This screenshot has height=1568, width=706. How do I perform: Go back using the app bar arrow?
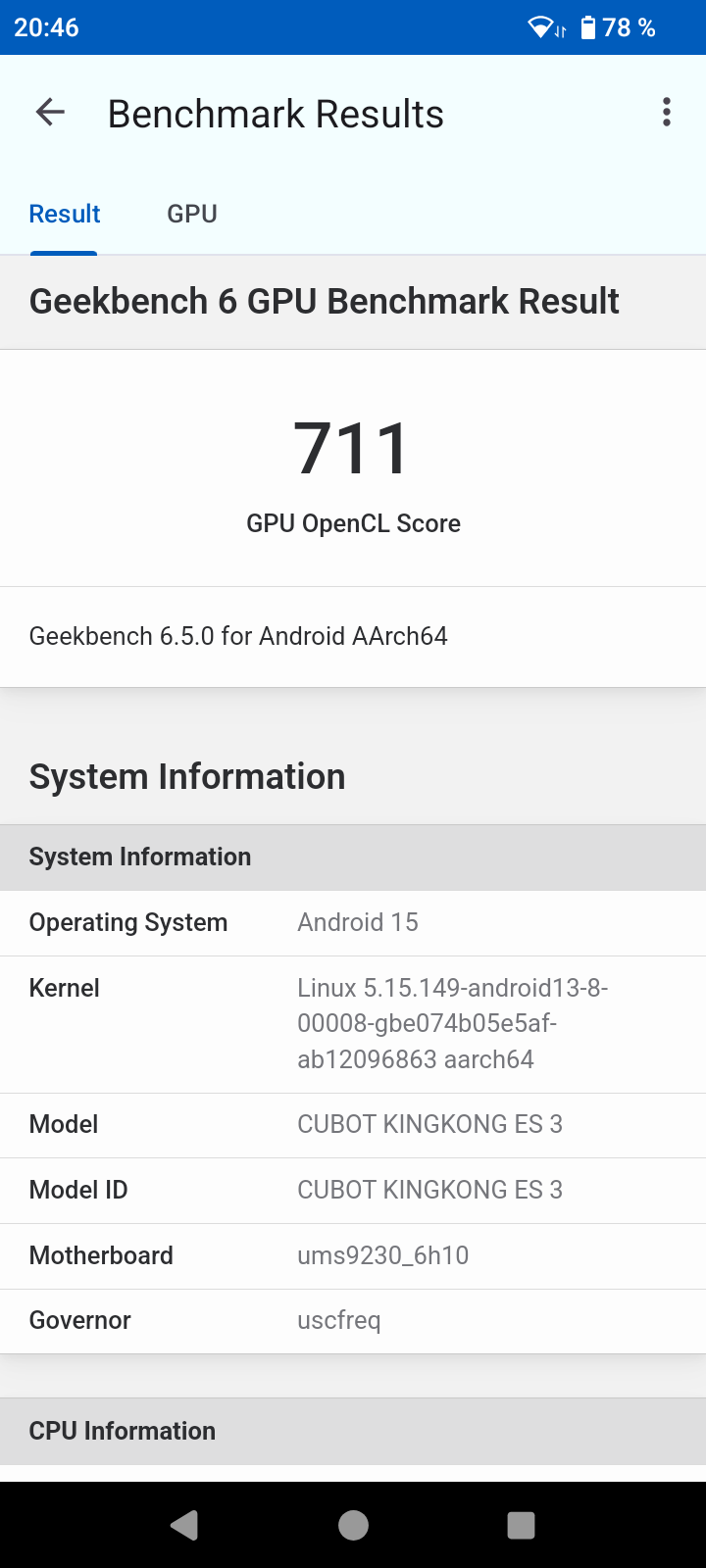point(50,113)
